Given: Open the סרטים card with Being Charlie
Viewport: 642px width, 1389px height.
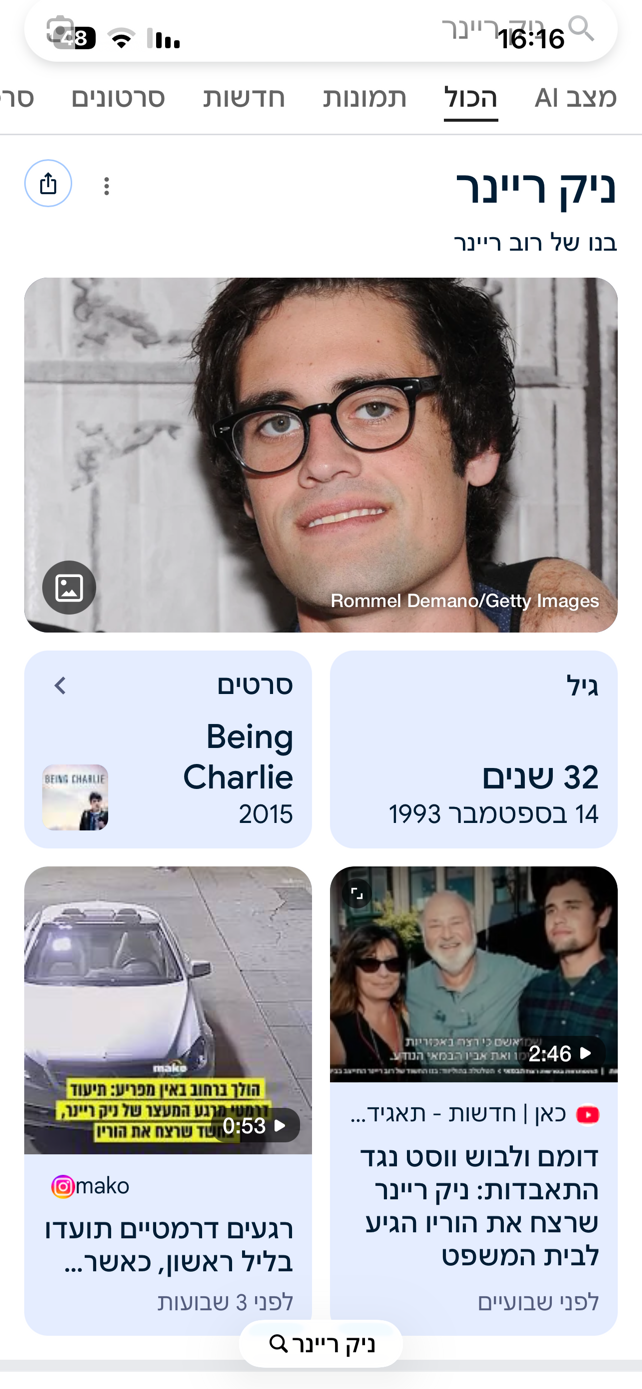Looking at the screenshot, I should click(x=168, y=750).
